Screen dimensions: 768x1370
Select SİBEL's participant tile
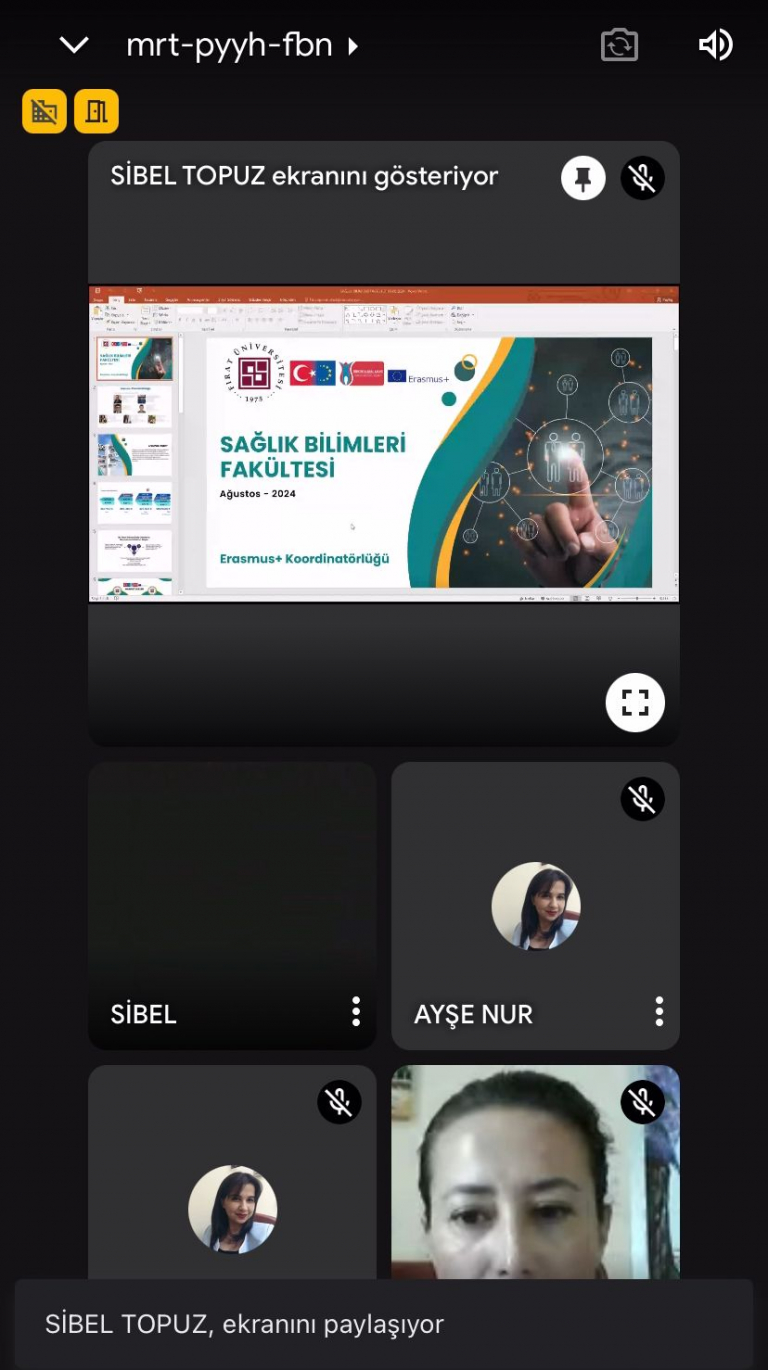coord(232,905)
